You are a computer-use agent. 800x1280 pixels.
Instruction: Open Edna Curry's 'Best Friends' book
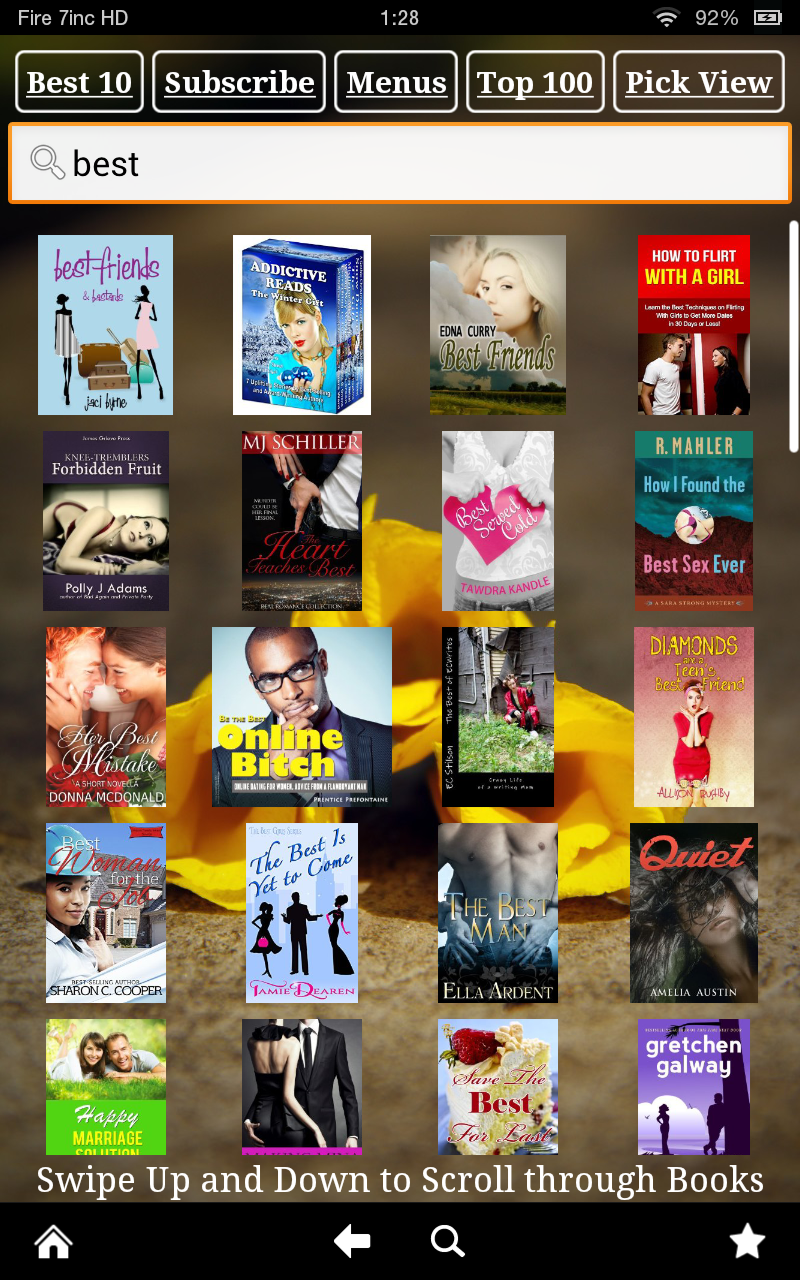click(x=498, y=325)
